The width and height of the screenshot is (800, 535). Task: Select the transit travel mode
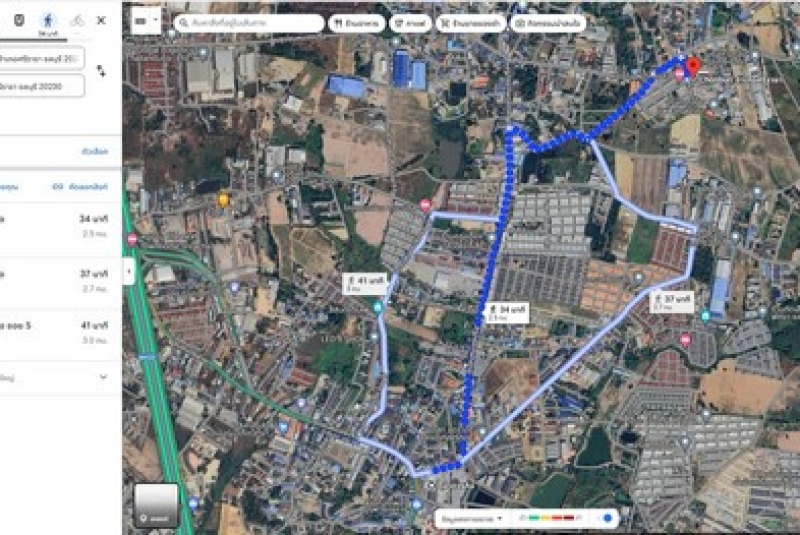point(18,20)
